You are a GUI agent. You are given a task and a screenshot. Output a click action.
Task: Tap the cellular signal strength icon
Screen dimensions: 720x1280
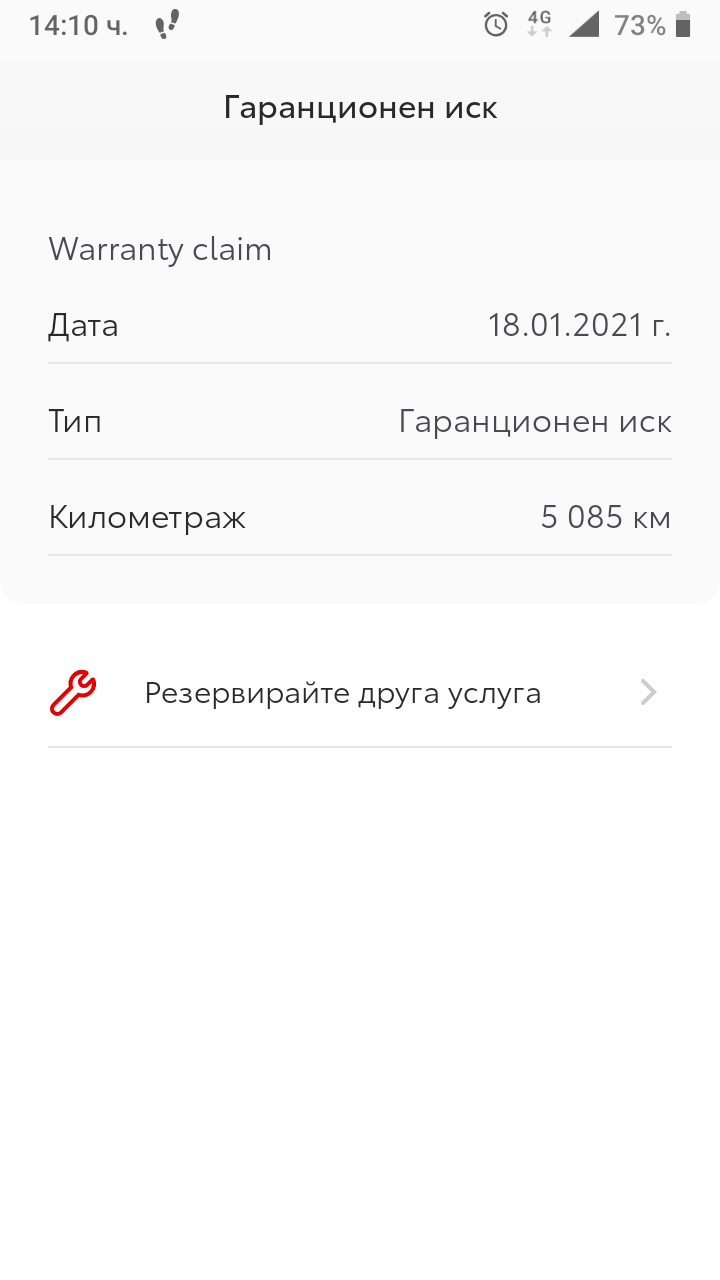(586, 24)
